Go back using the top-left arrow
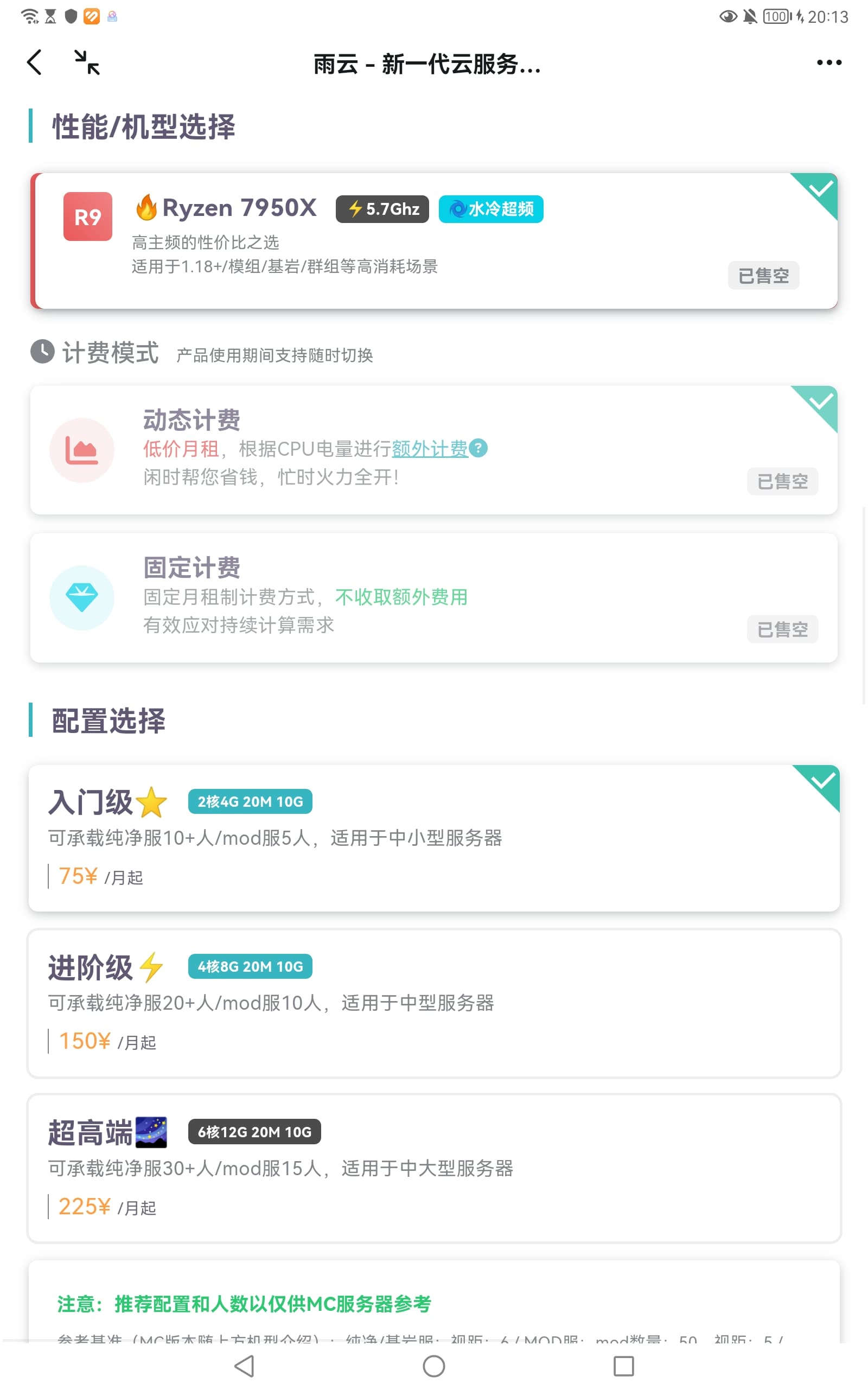 click(34, 62)
